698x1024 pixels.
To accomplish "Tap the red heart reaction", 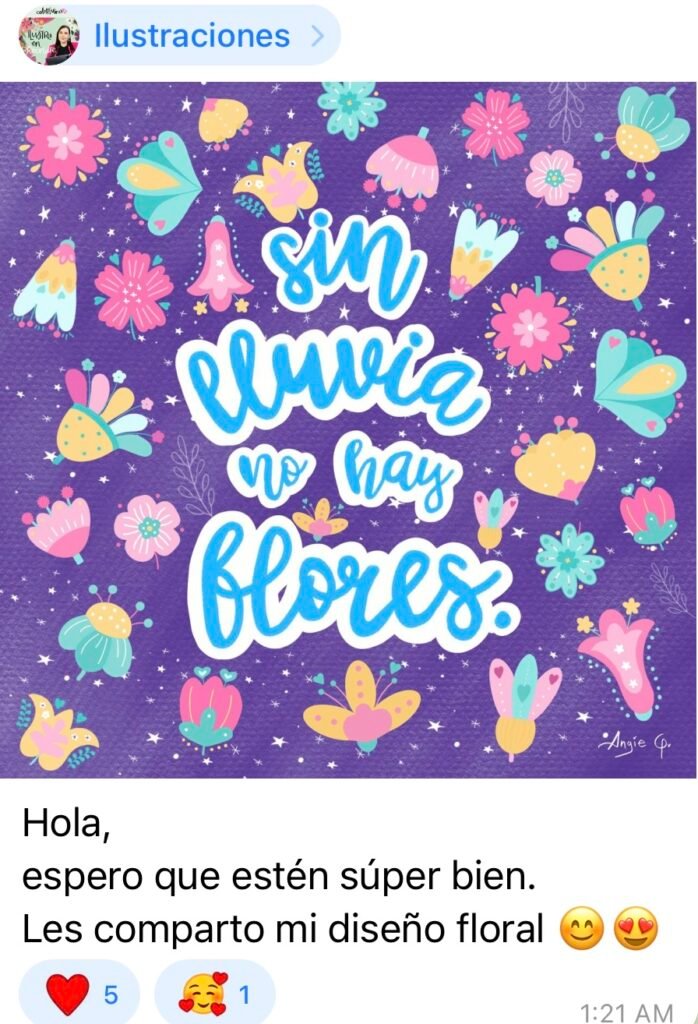I will pos(81,993).
